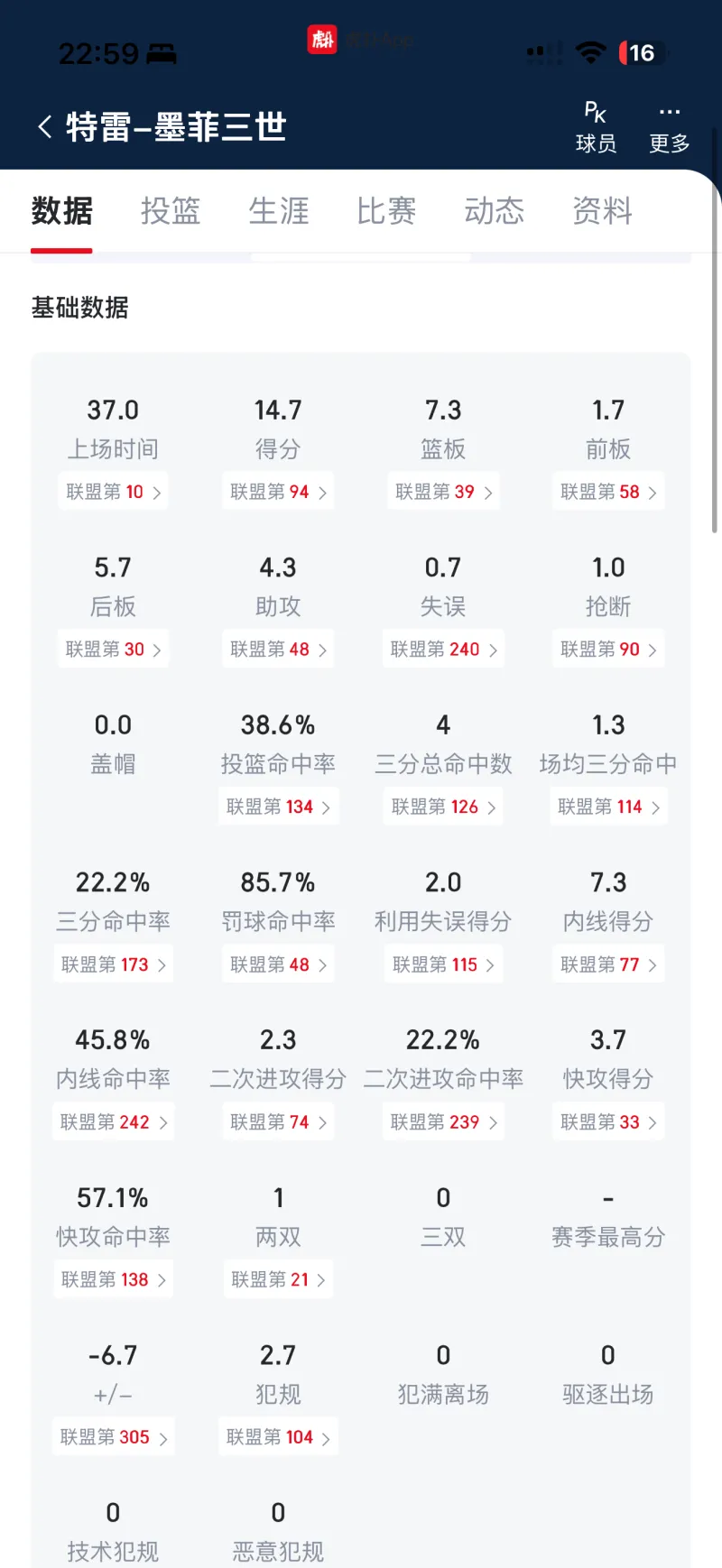Open league rank 305 for +/-
The width and height of the screenshot is (722, 1568).
tap(113, 1437)
